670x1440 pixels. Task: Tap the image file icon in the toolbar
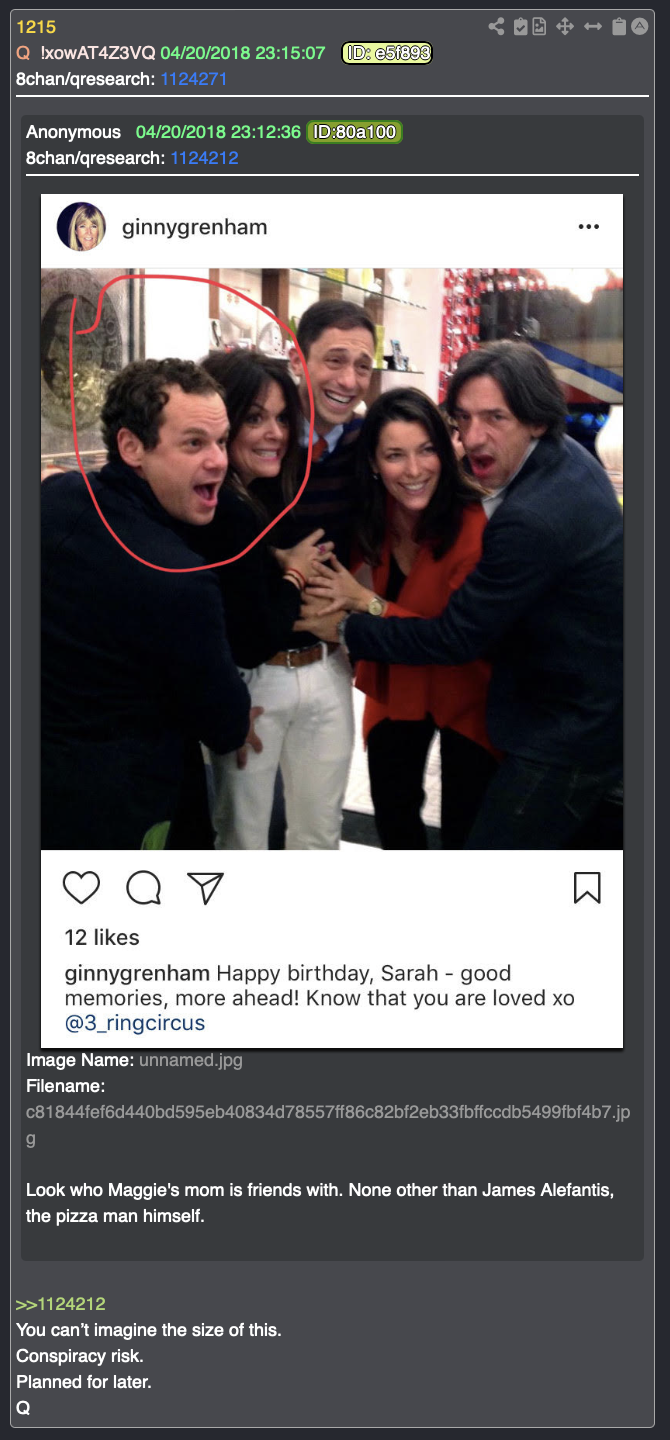pyautogui.click(x=539, y=27)
